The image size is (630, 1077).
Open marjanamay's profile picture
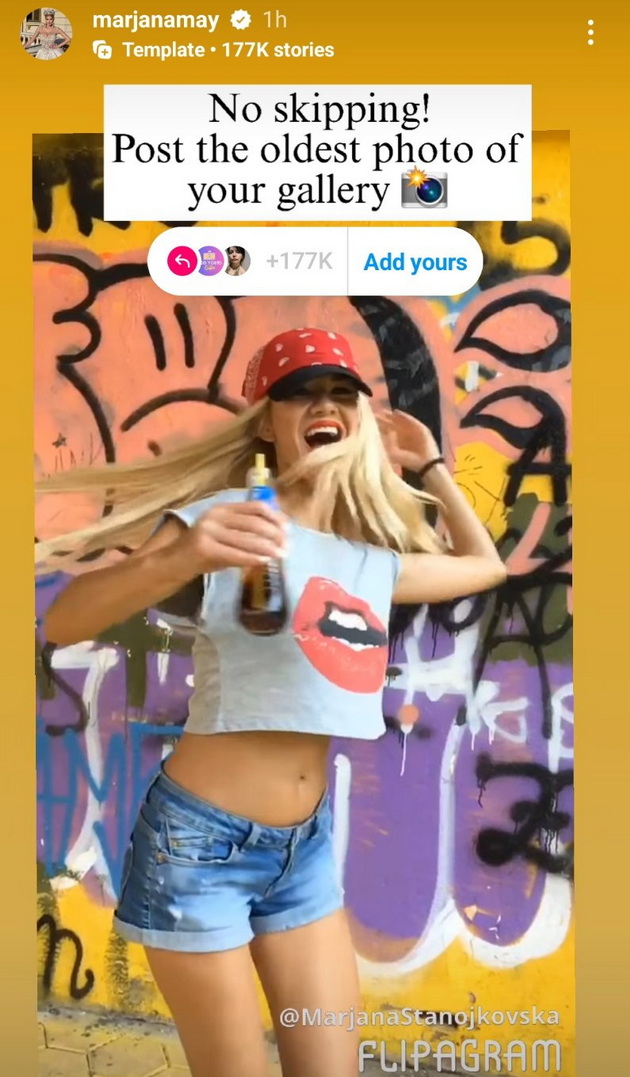point(46,33)
